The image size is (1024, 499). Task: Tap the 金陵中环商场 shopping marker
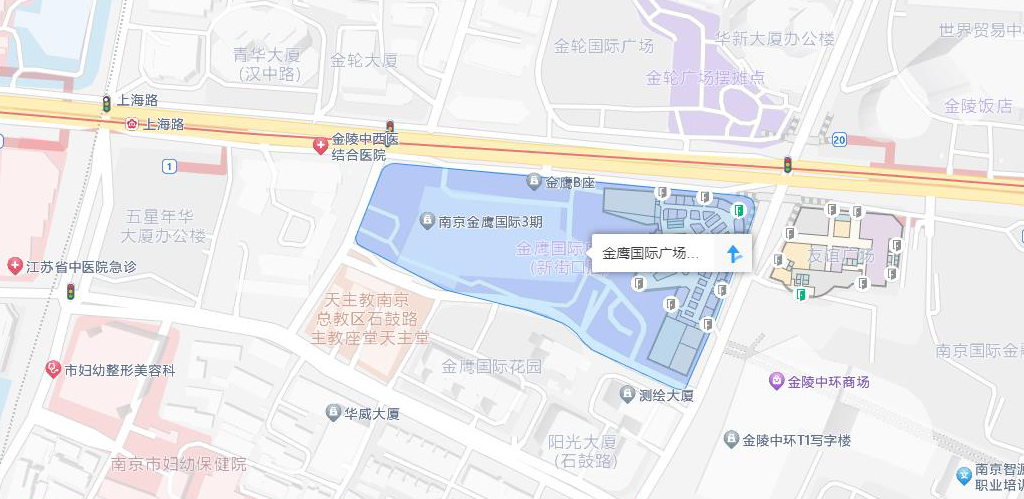(x=776, y=381)
